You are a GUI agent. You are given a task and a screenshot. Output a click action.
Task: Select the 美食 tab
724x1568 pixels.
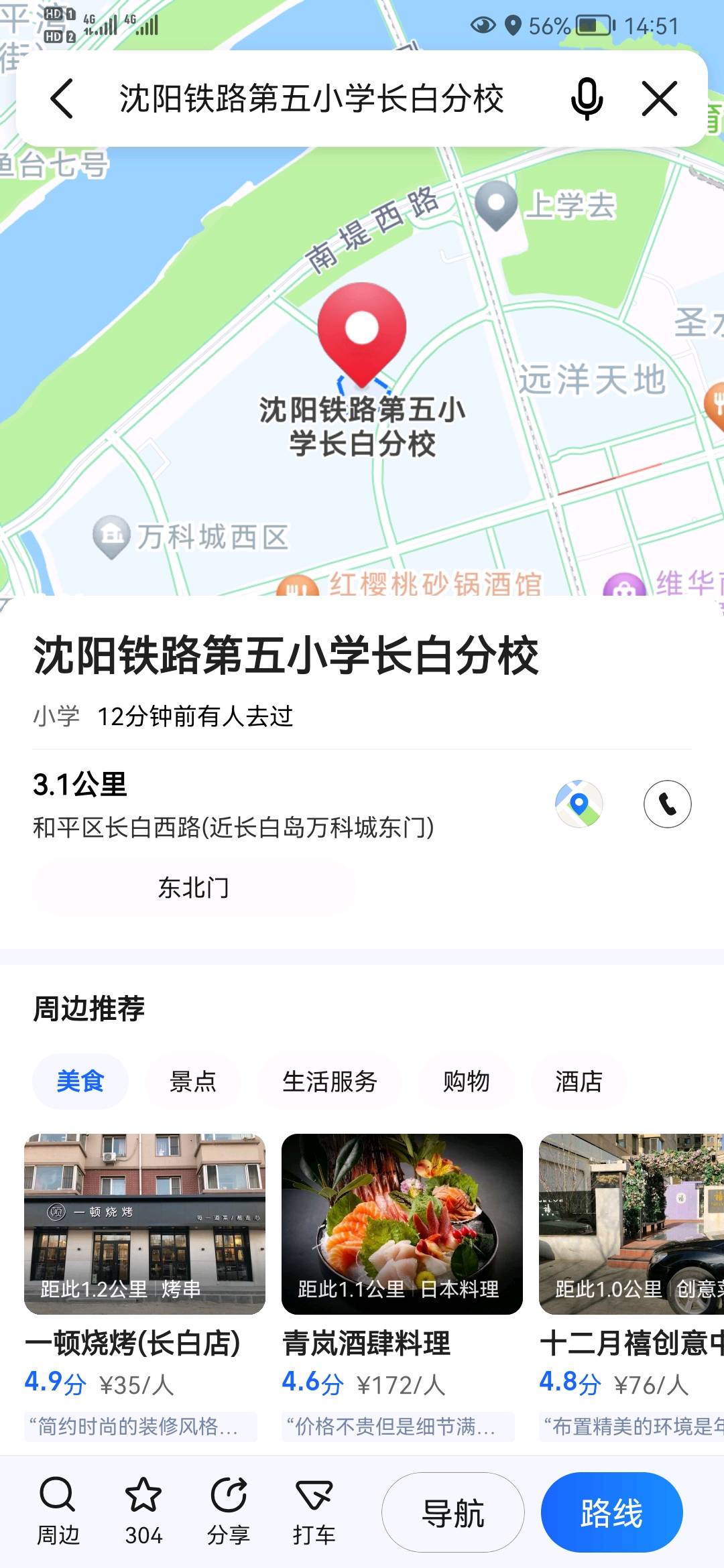80,1082
